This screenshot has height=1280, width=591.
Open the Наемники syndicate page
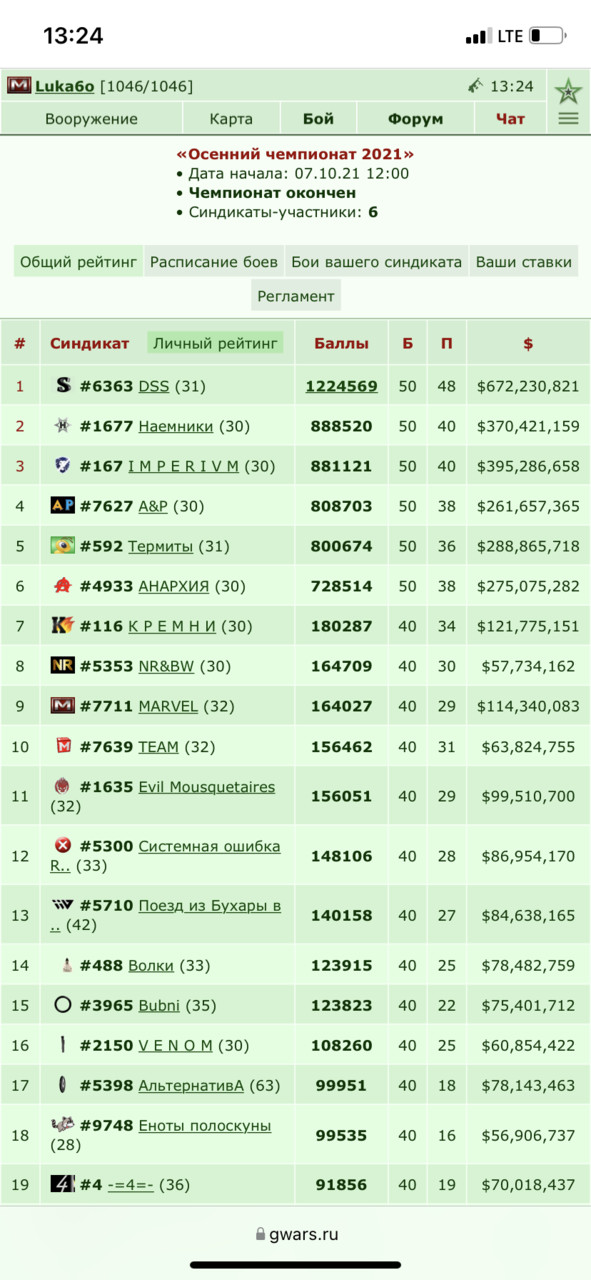(176, 426)
